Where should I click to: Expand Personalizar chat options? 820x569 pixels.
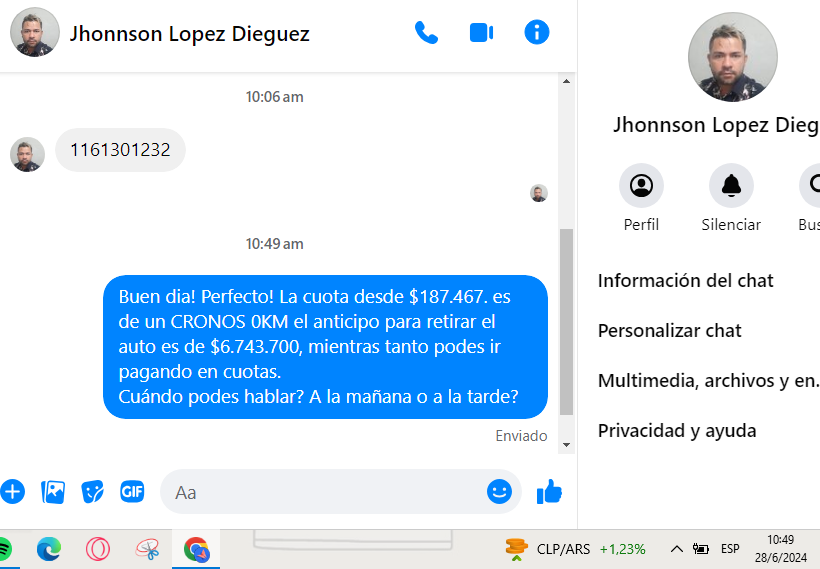(670, 331)
